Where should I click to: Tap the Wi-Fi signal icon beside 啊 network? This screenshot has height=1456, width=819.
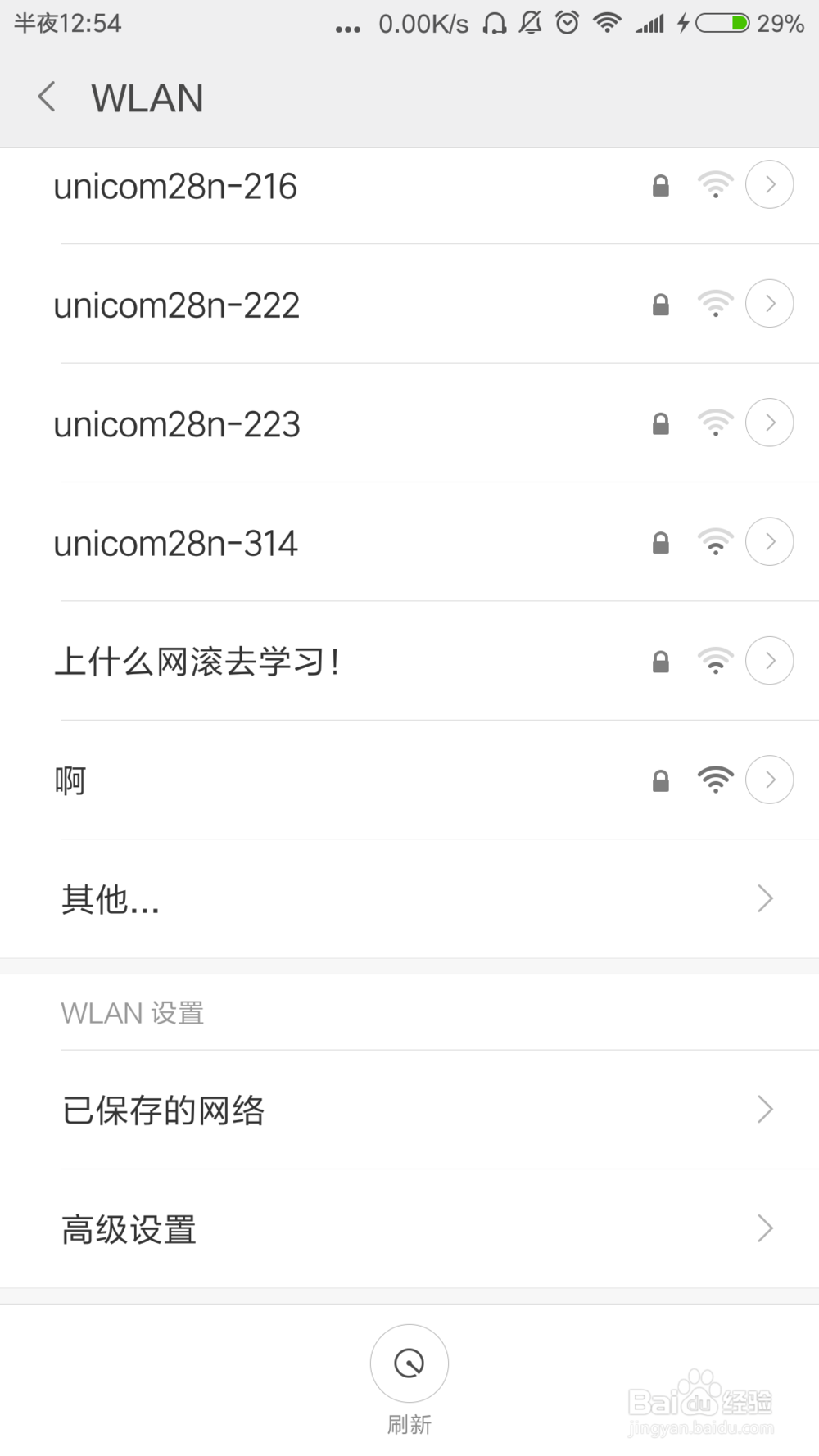[x=717, y=780]
